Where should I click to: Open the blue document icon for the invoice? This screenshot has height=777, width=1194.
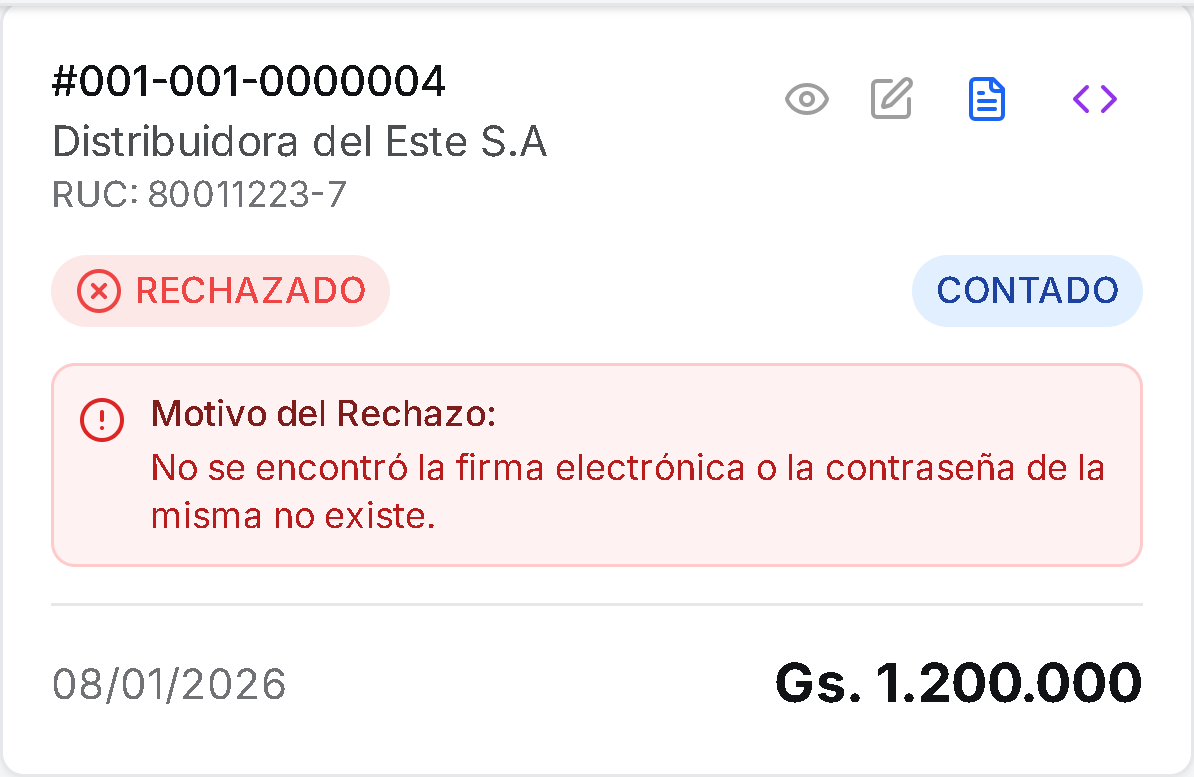point(987,99)
